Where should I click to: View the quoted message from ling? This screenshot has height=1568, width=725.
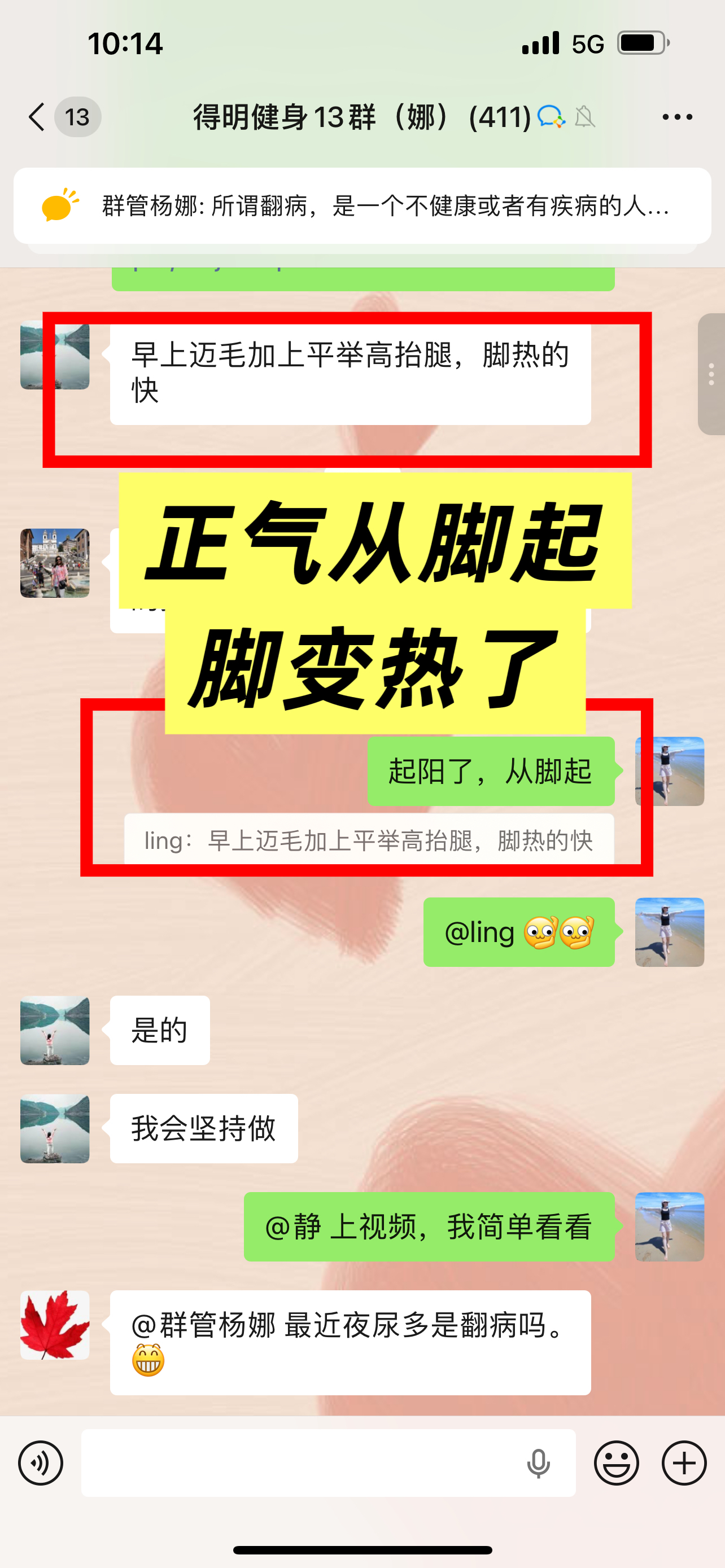[369, 840]
